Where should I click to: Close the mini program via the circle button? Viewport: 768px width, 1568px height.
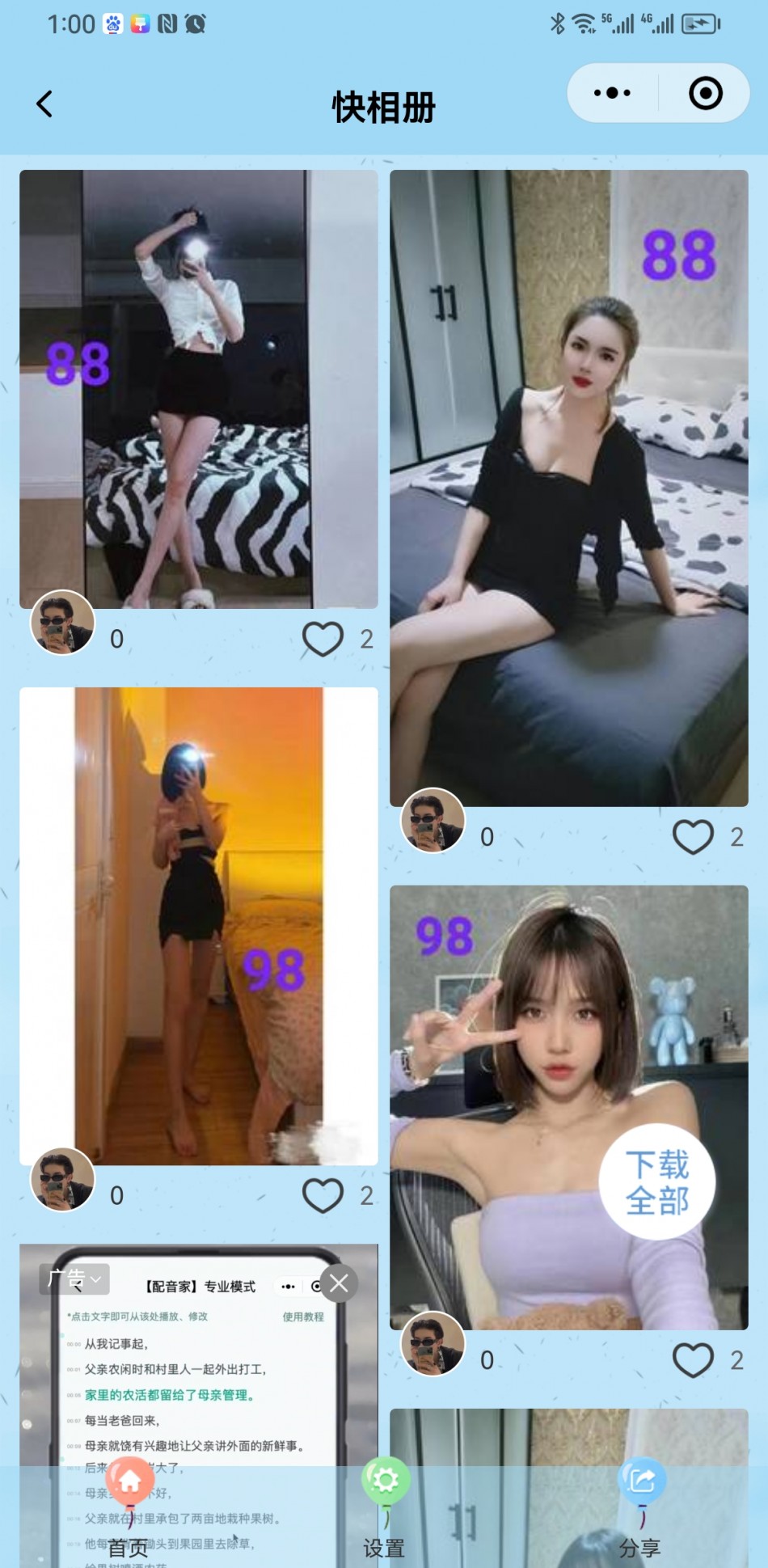[x=705, y=93]
